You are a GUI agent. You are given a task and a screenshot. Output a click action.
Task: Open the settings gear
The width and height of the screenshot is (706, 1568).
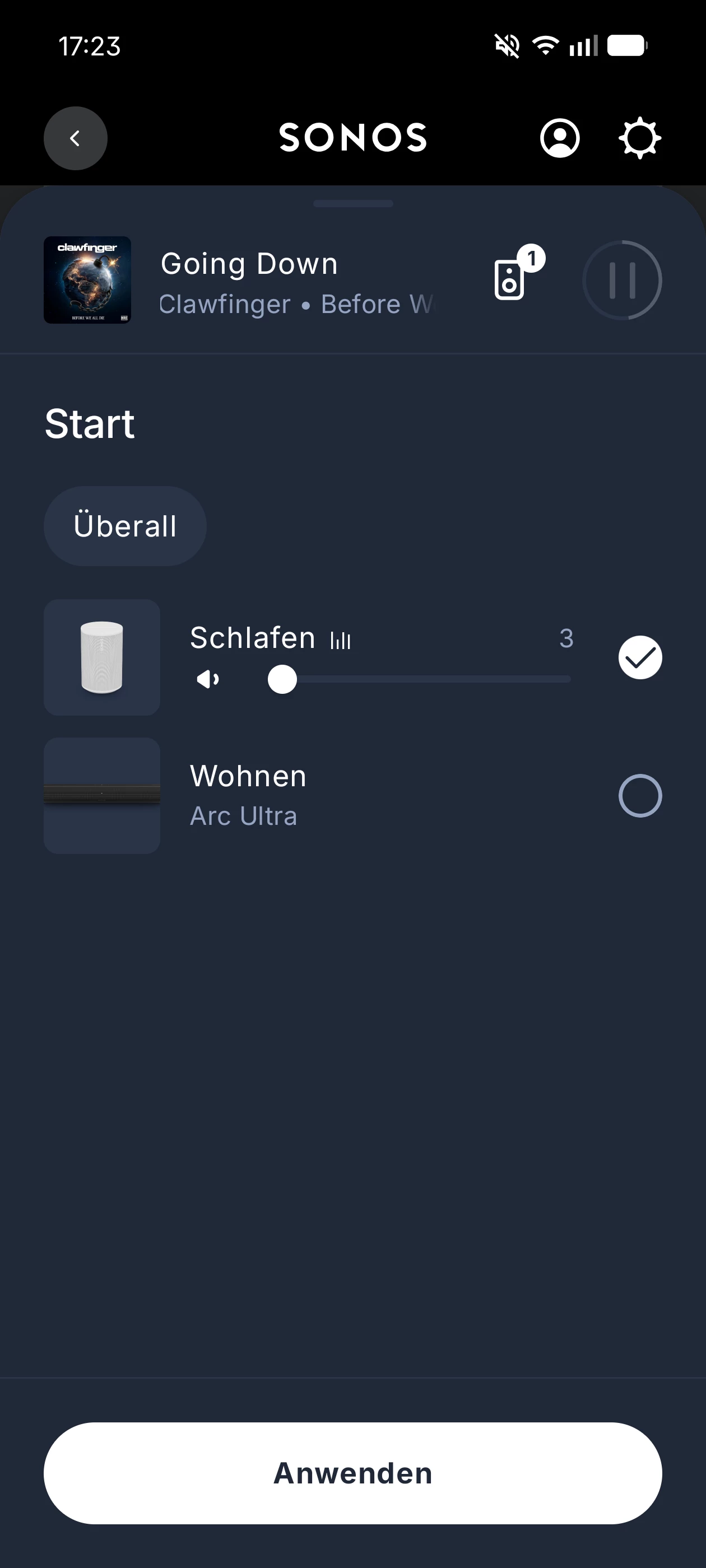pos(640,138)
